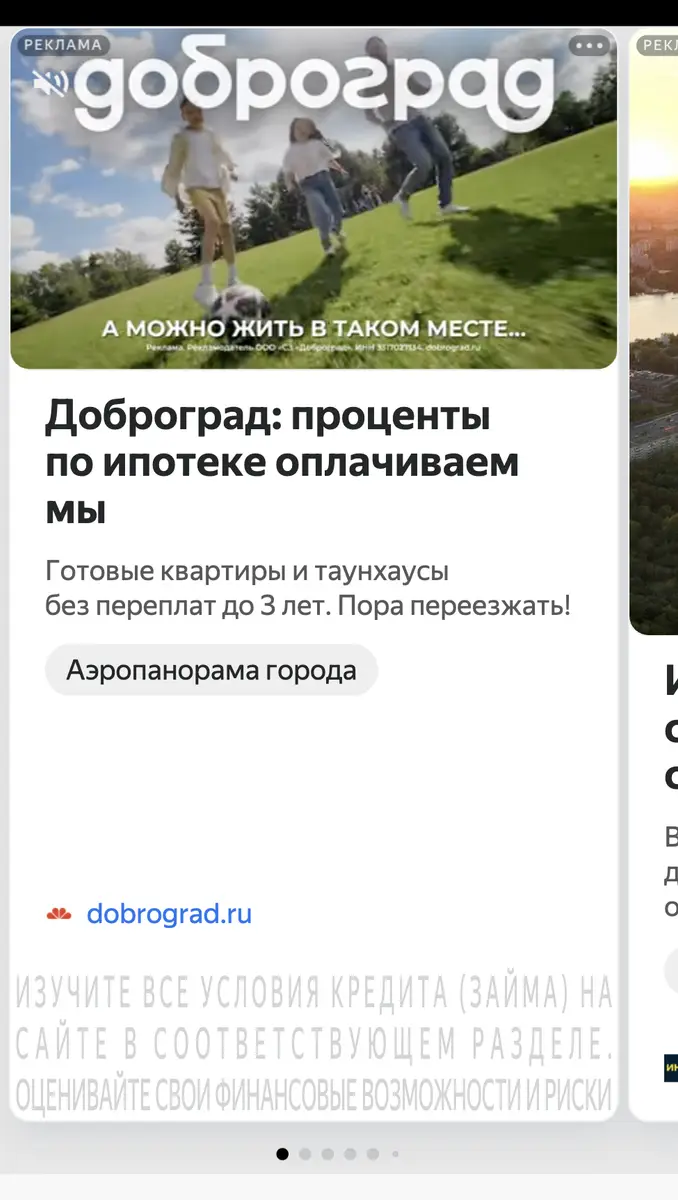The image size is (678, 1200).
Task: Unmute the Доброград video ad
Action: click(50, 84)
